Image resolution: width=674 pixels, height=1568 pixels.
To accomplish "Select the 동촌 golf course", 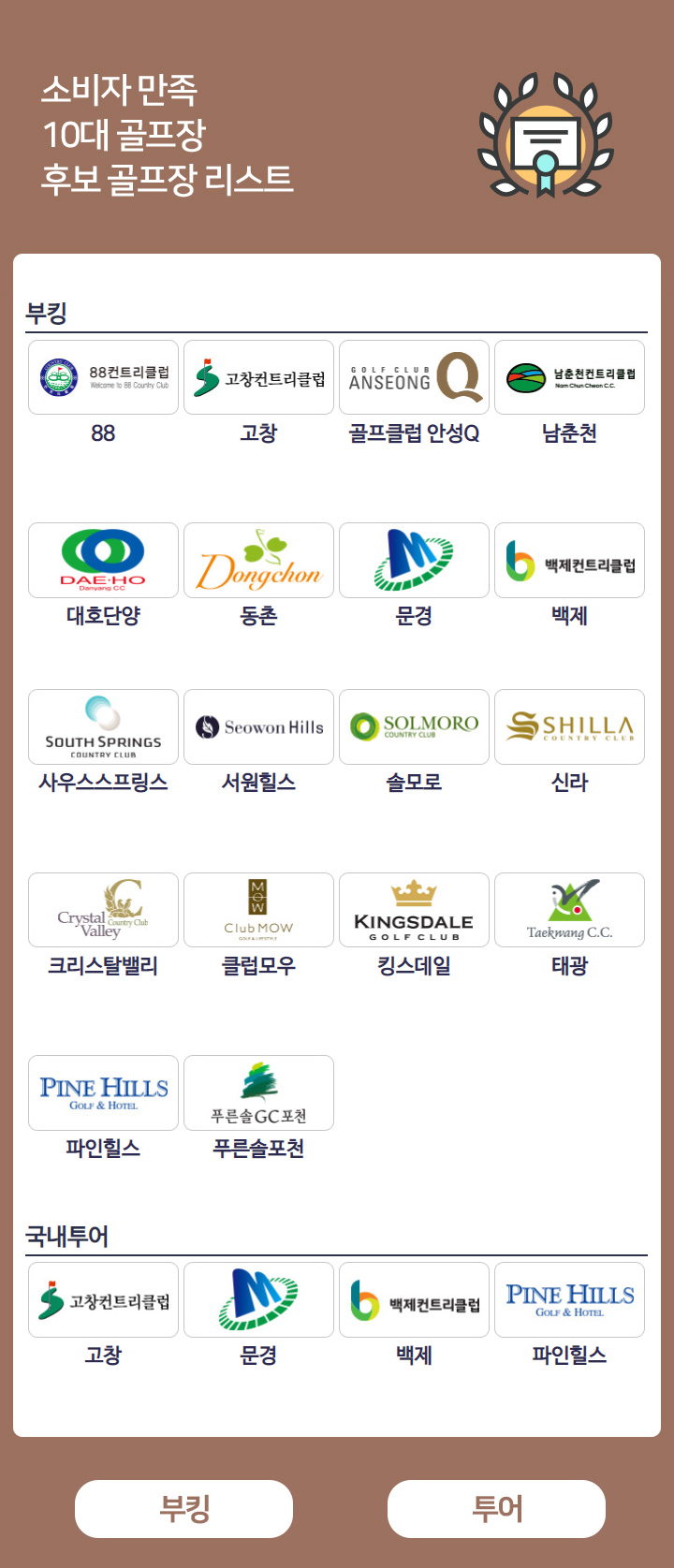I will [x=258, y=560].
